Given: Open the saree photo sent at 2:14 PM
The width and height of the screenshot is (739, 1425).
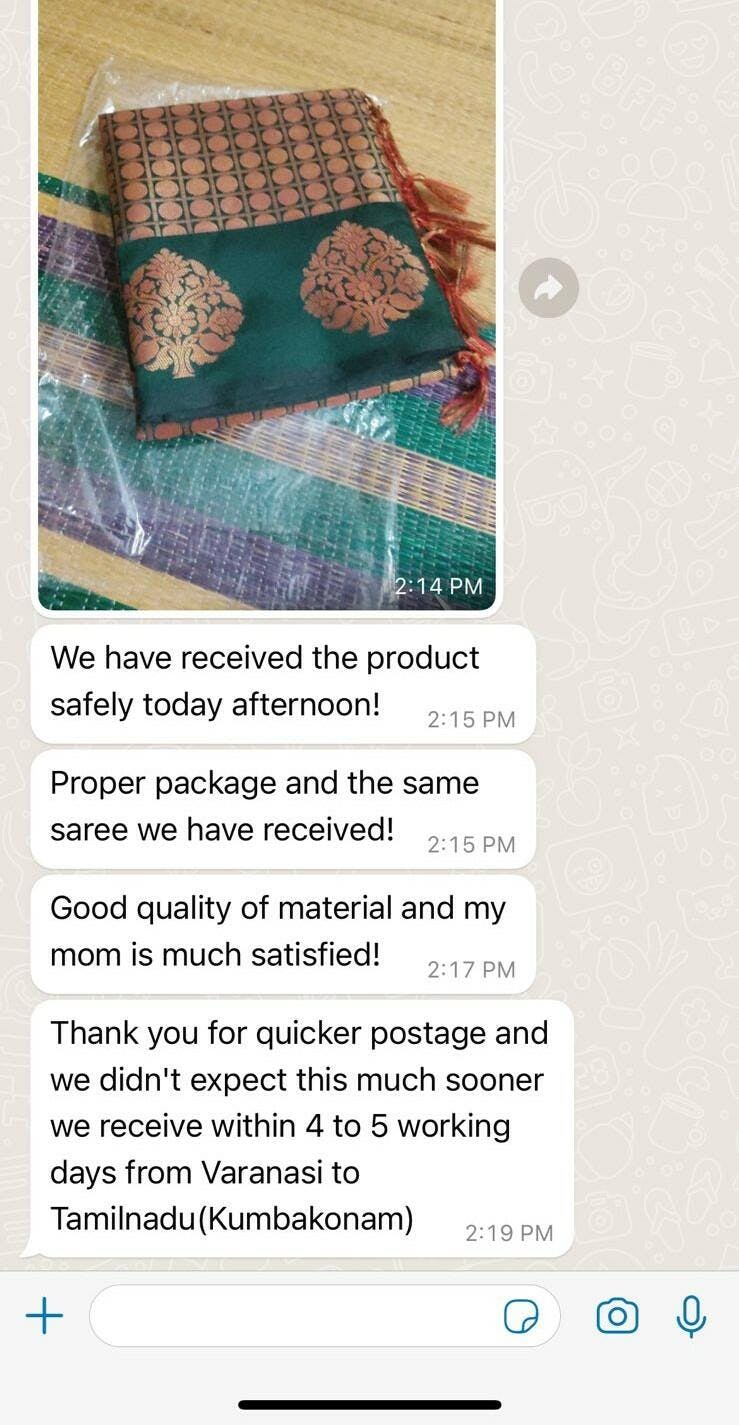Looking at the screenshot, I should point(266,300).
